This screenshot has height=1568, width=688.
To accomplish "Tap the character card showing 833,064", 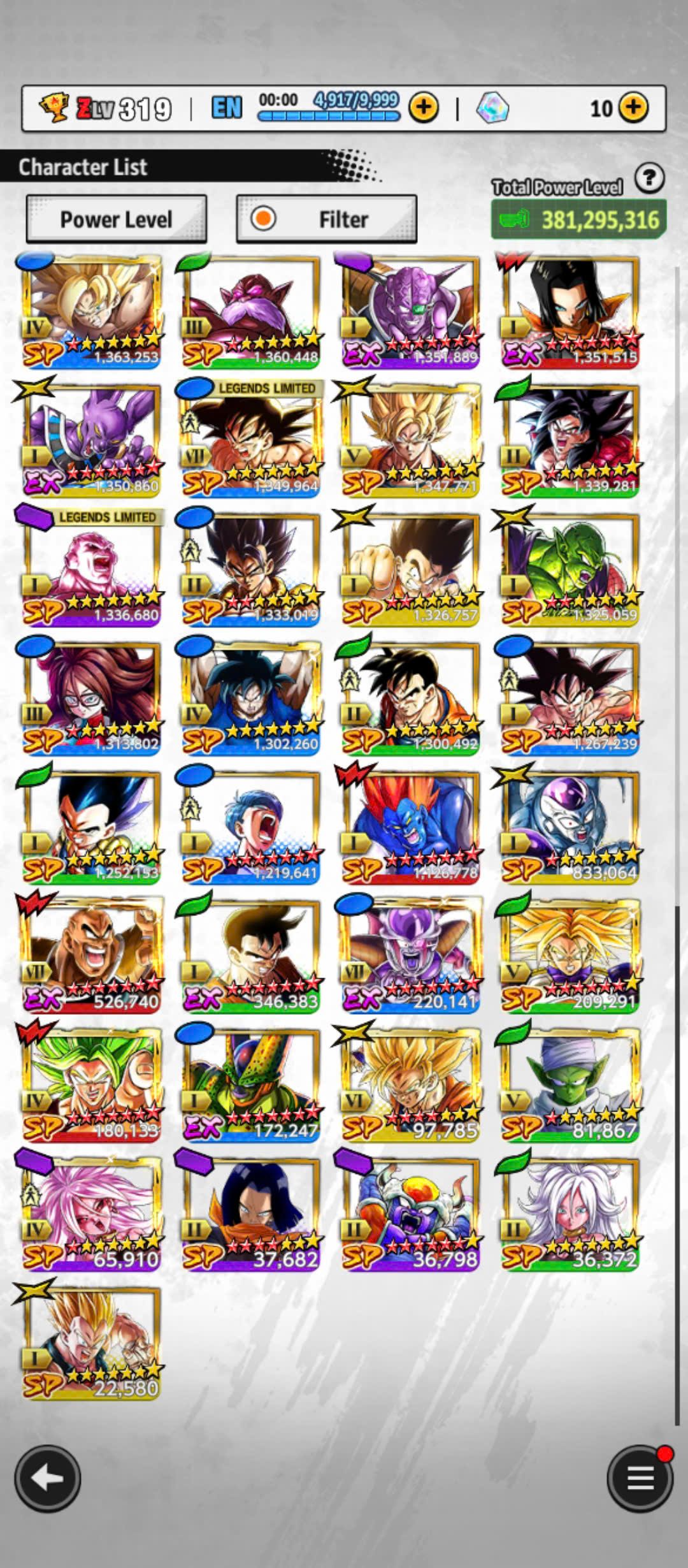I will [x=570, y=827].
